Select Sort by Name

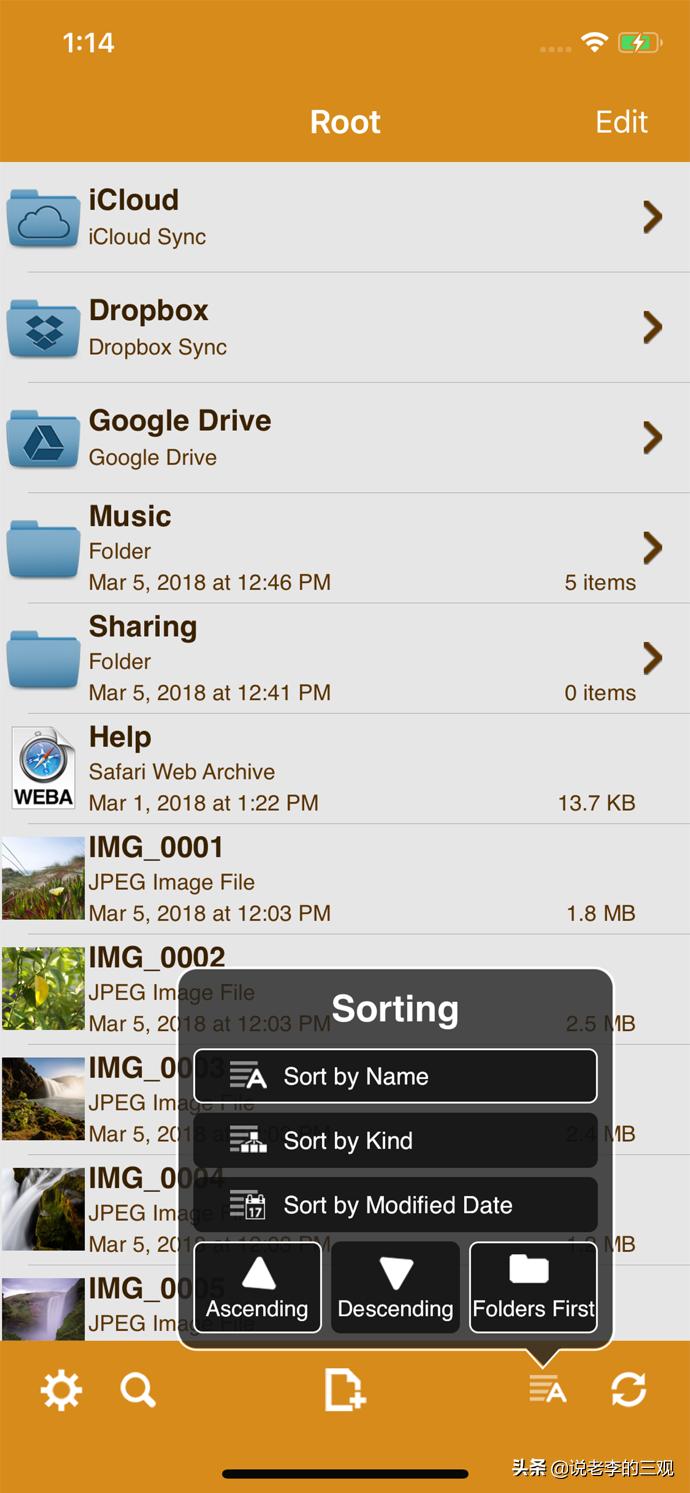point(395,1076)
